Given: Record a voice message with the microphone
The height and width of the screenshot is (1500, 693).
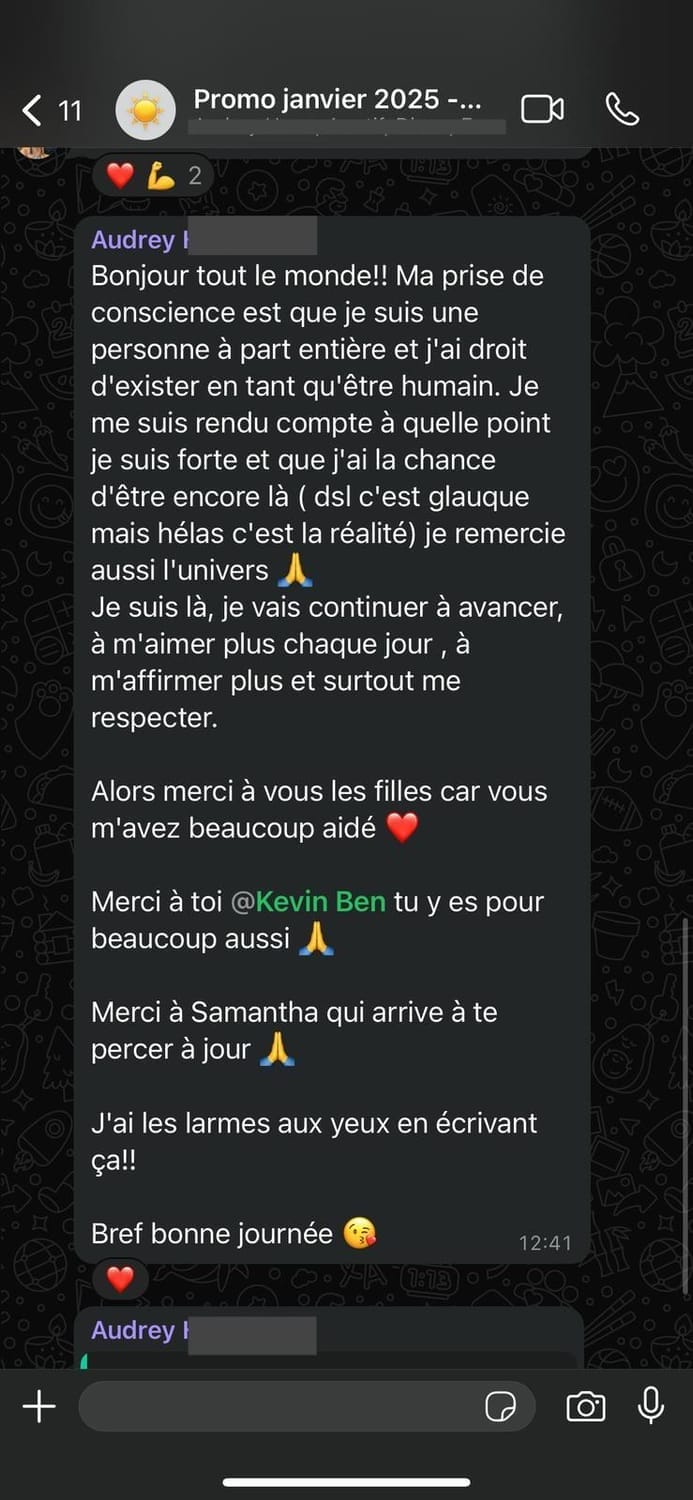Looking at the screenshot, I should [650, 1405].
